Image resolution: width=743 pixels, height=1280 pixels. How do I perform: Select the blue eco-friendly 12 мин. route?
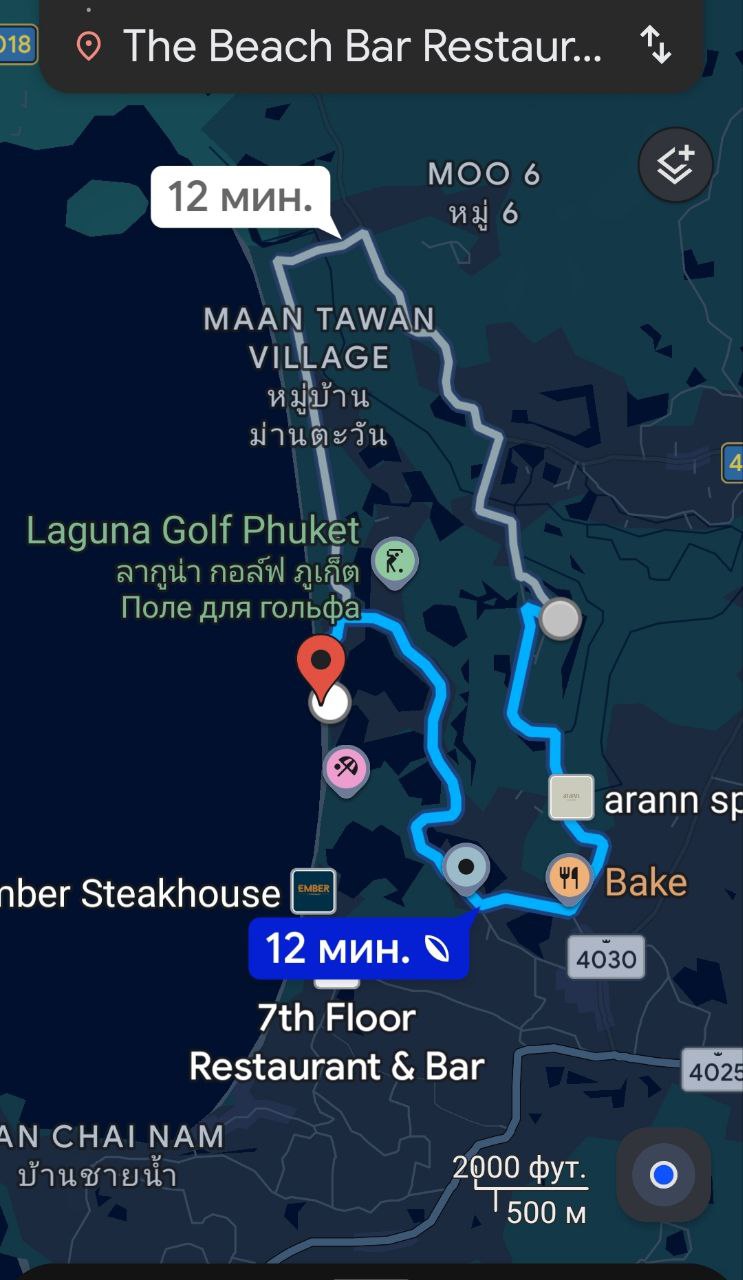click(x=358, y=948)
